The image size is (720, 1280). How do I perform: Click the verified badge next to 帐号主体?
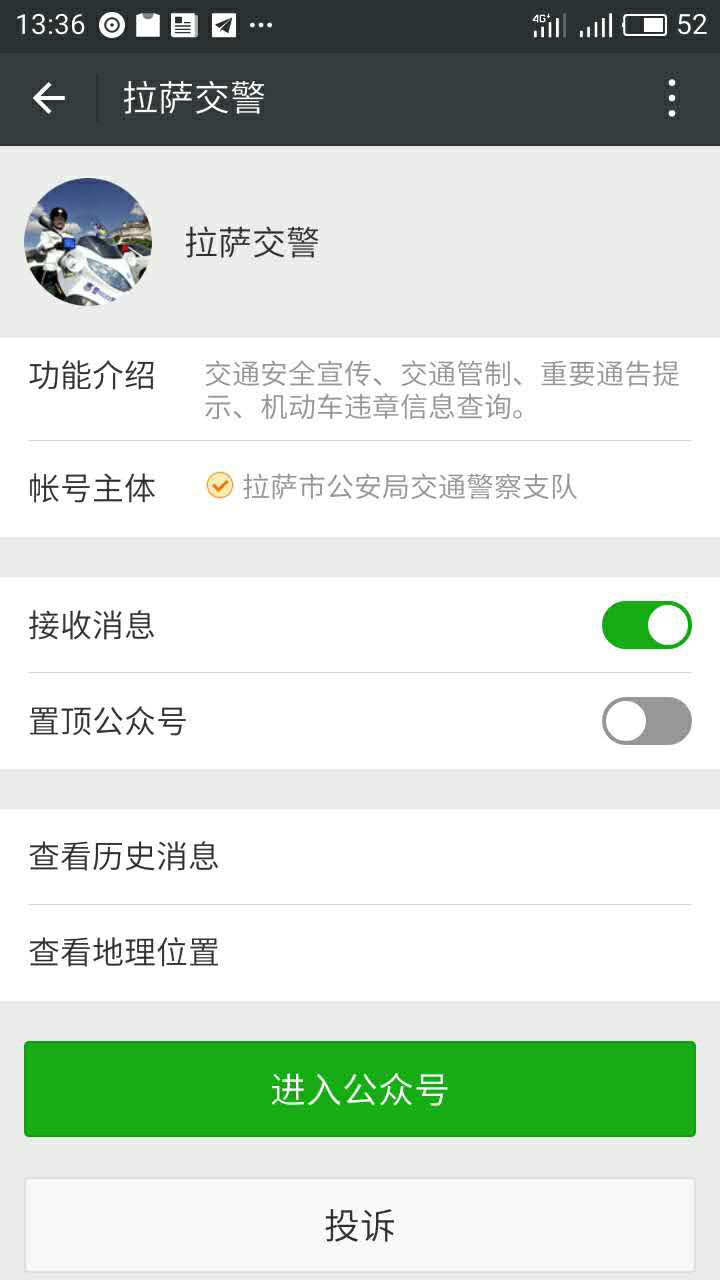click(218, 487)
